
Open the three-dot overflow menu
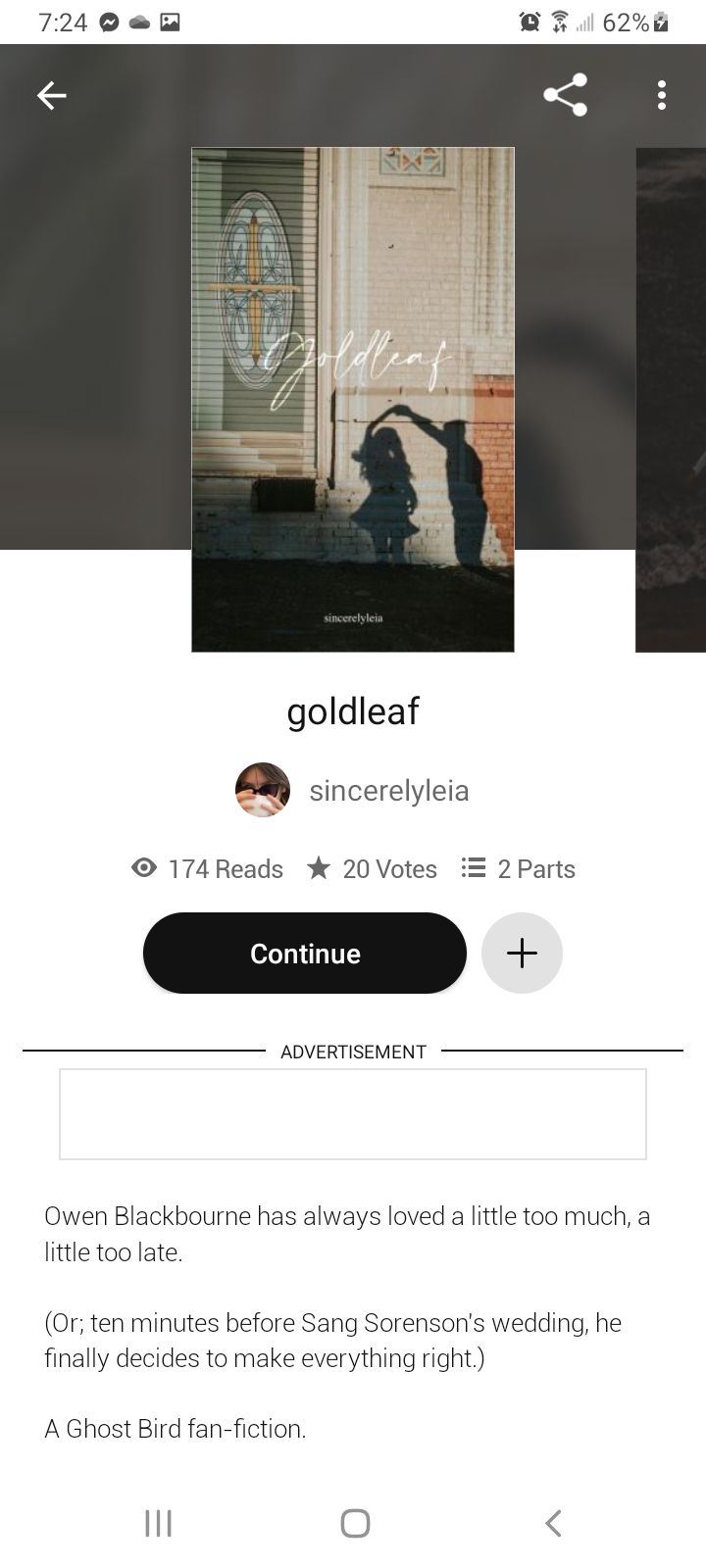[662, 95]
